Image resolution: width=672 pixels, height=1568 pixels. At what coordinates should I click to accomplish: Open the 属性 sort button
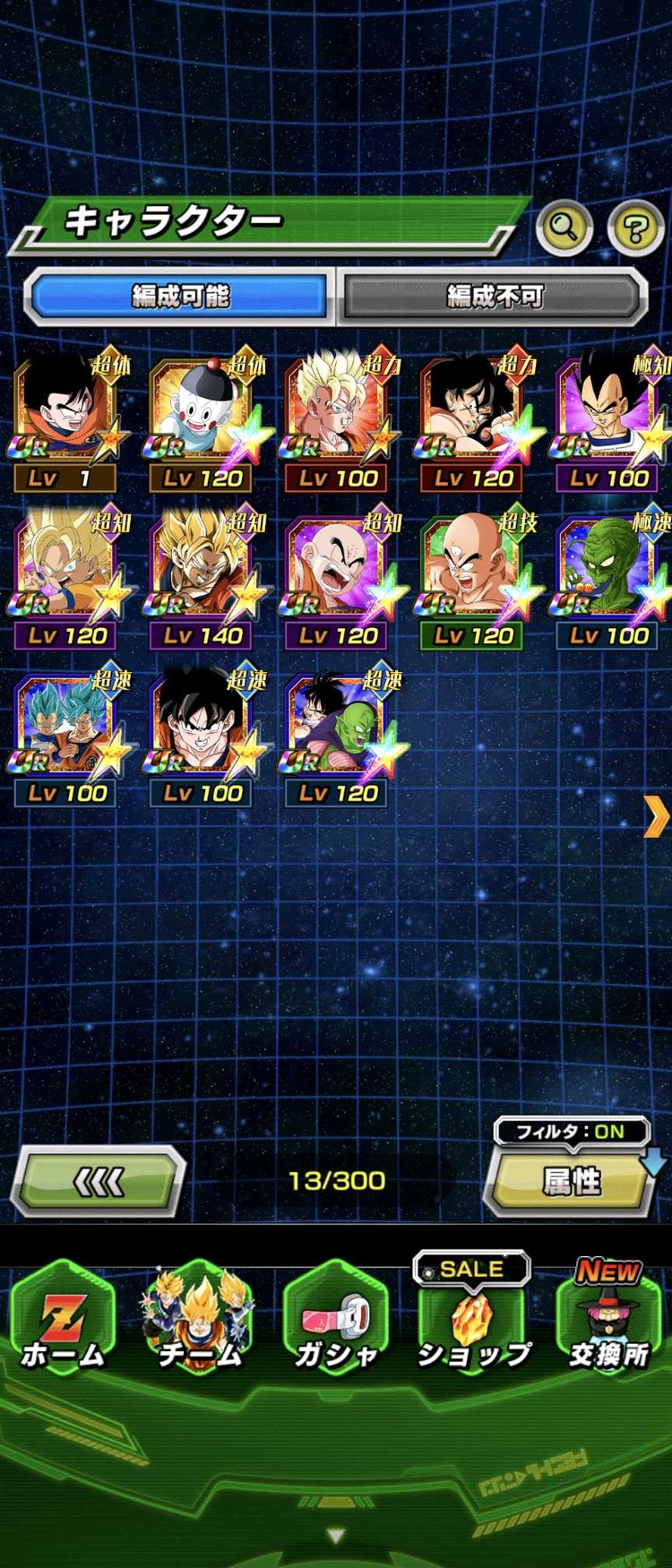(571, 1183)
